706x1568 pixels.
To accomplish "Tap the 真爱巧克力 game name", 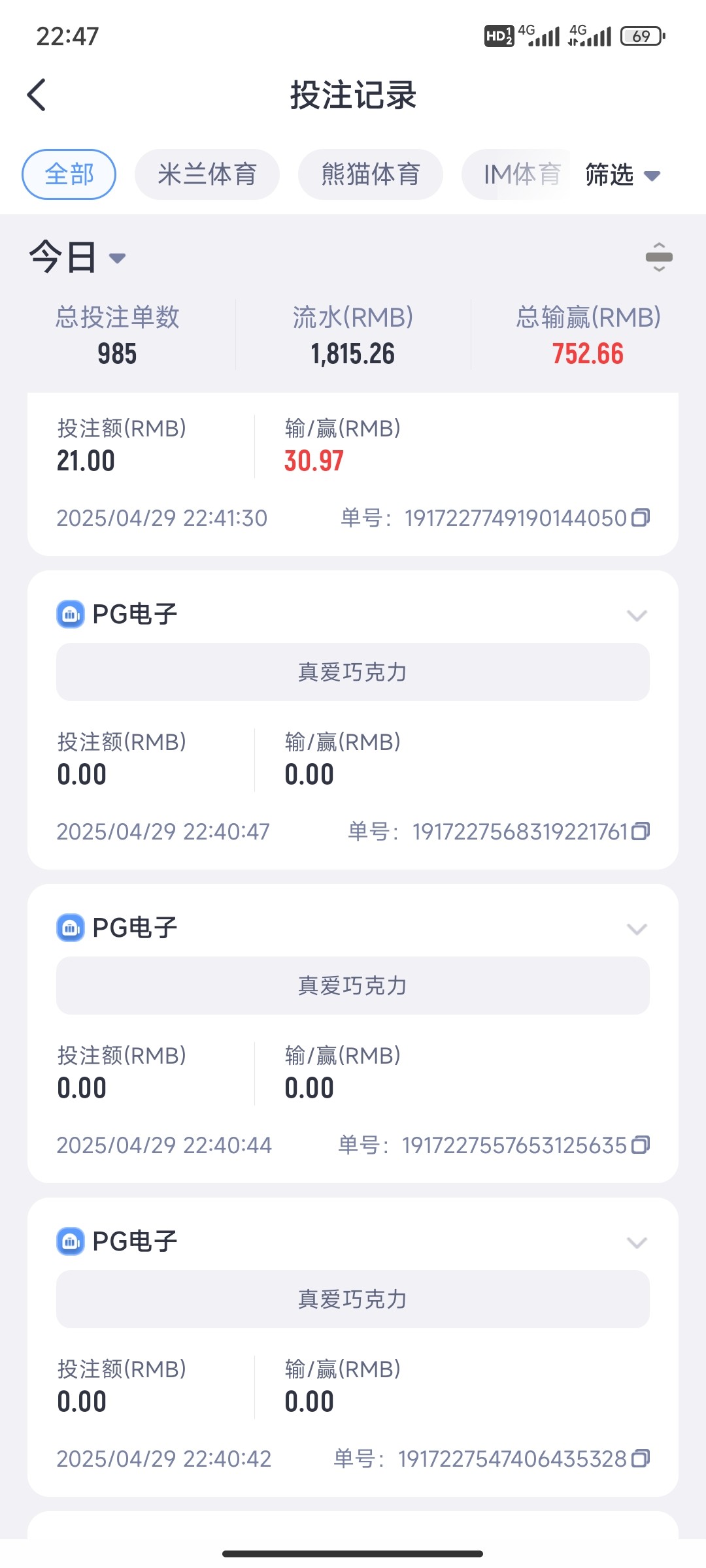I will click(x=352, y=672).
